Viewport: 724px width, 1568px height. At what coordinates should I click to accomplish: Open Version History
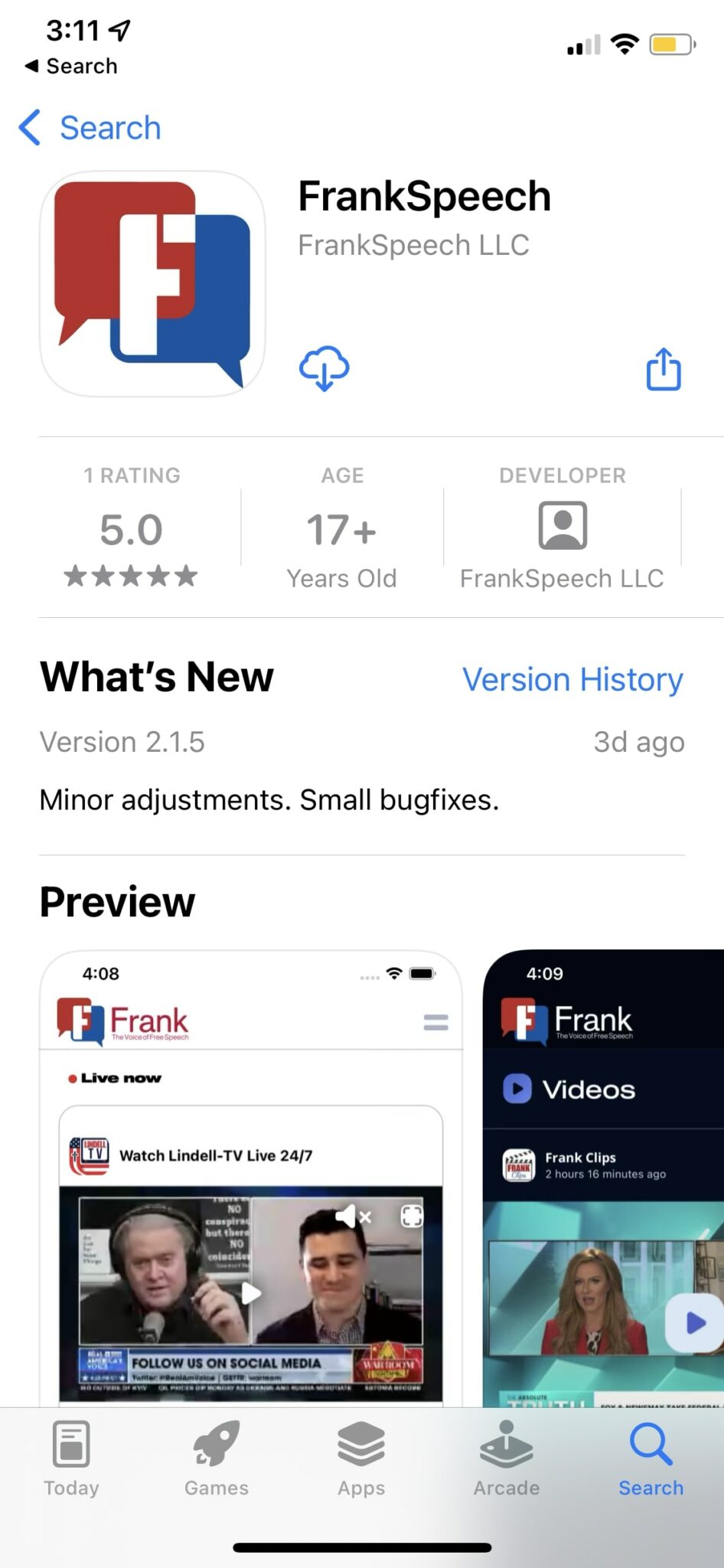coord(572,679)
